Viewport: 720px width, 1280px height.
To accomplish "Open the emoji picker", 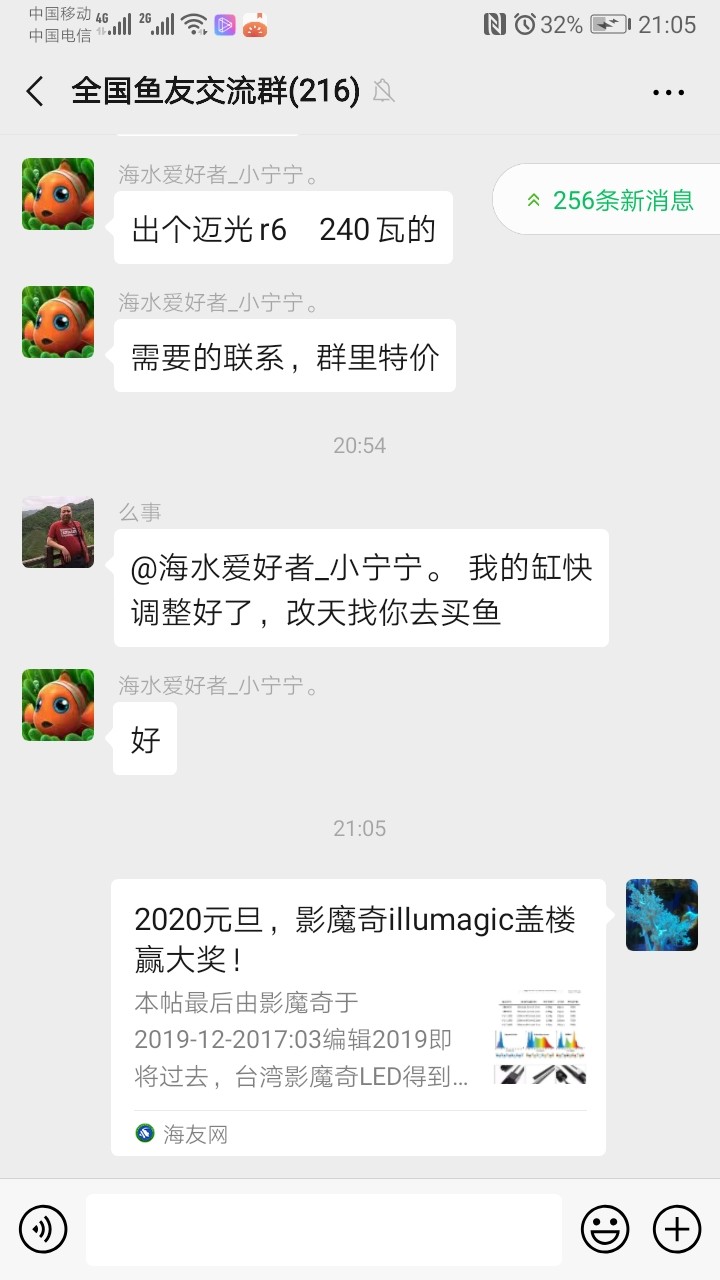I will [605, 1229].
